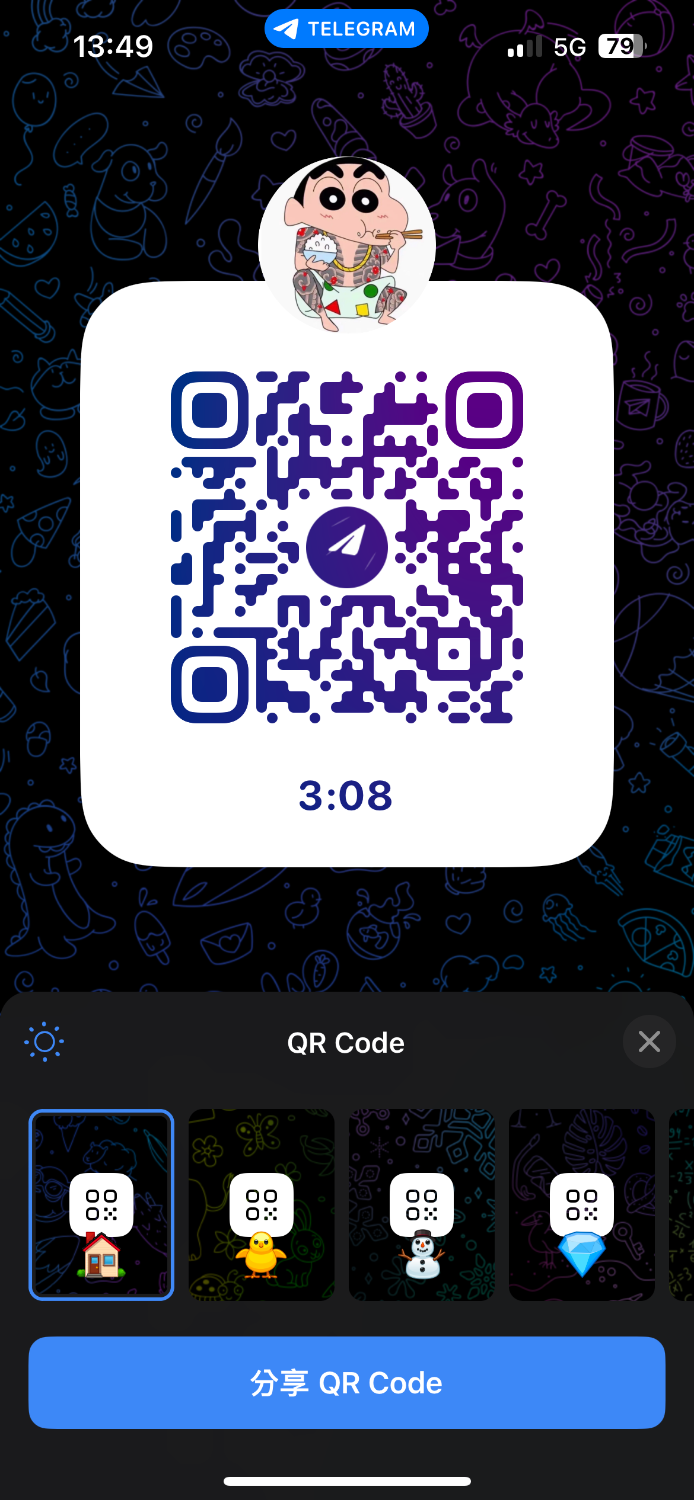Select the house QR theme

coord(101,1205)
